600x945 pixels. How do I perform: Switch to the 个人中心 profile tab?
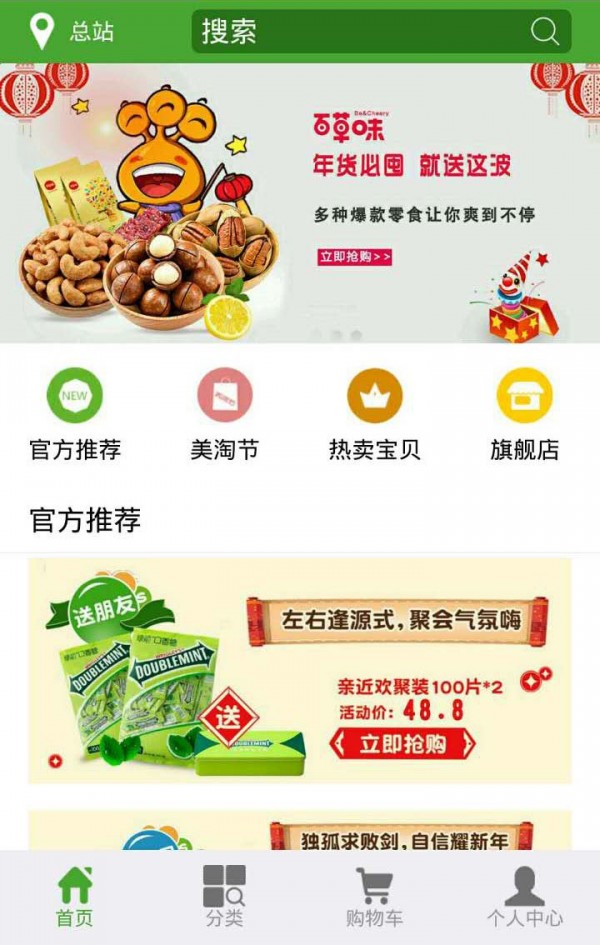click(524, 897)
